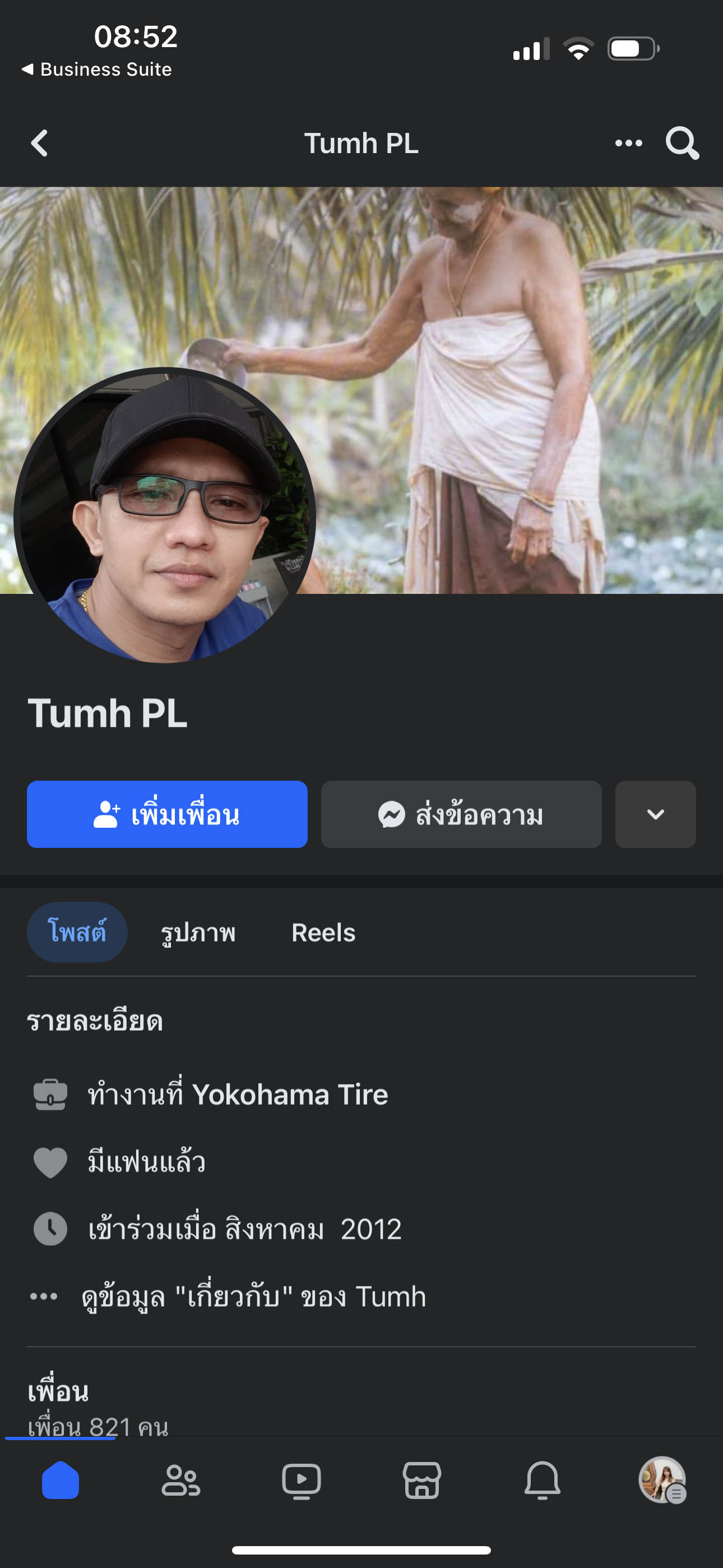Tap the search magnifier icon
Screen dimensions: 723x1568
682,144
